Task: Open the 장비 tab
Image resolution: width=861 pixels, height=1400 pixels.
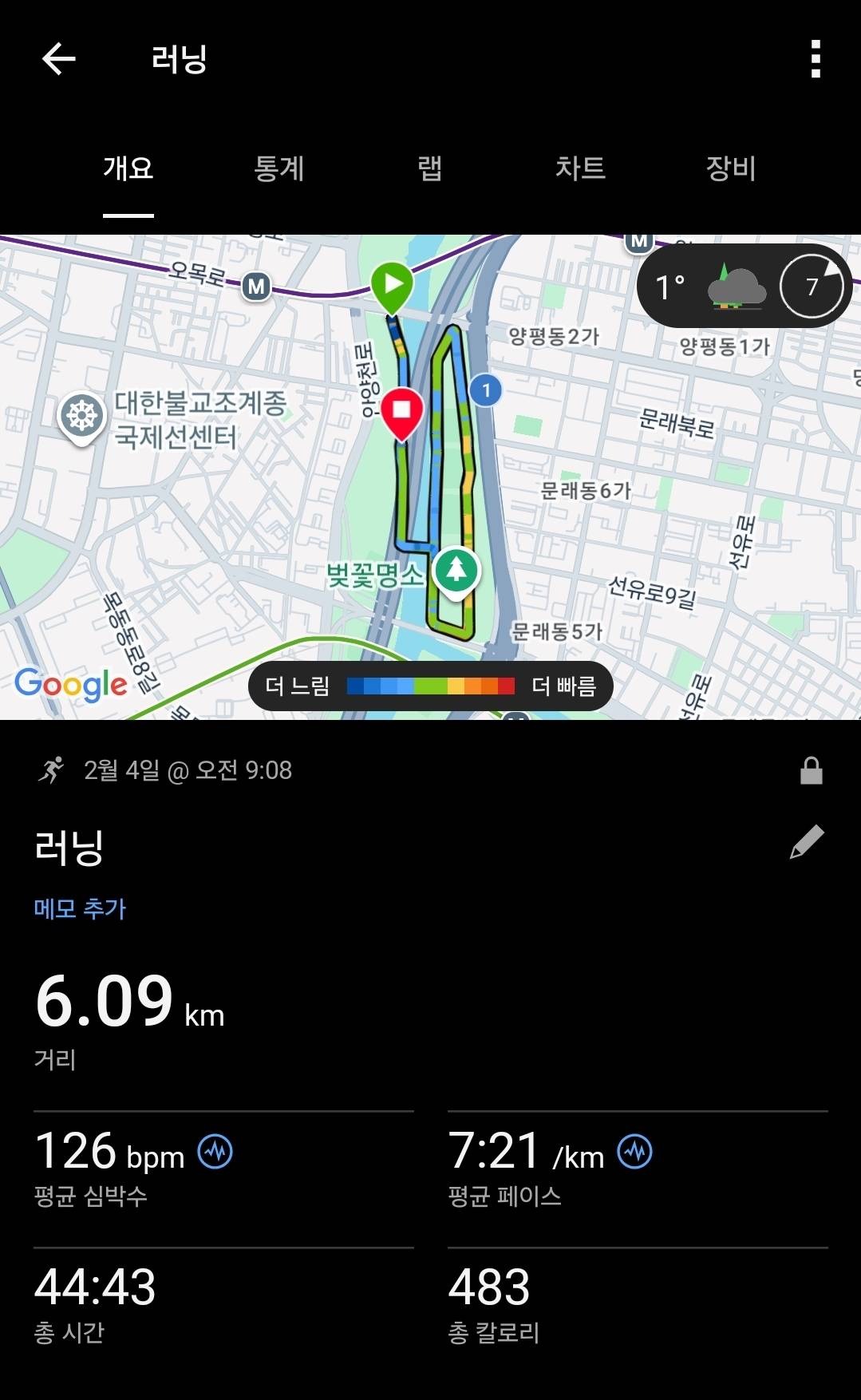Action: (728, 169)
